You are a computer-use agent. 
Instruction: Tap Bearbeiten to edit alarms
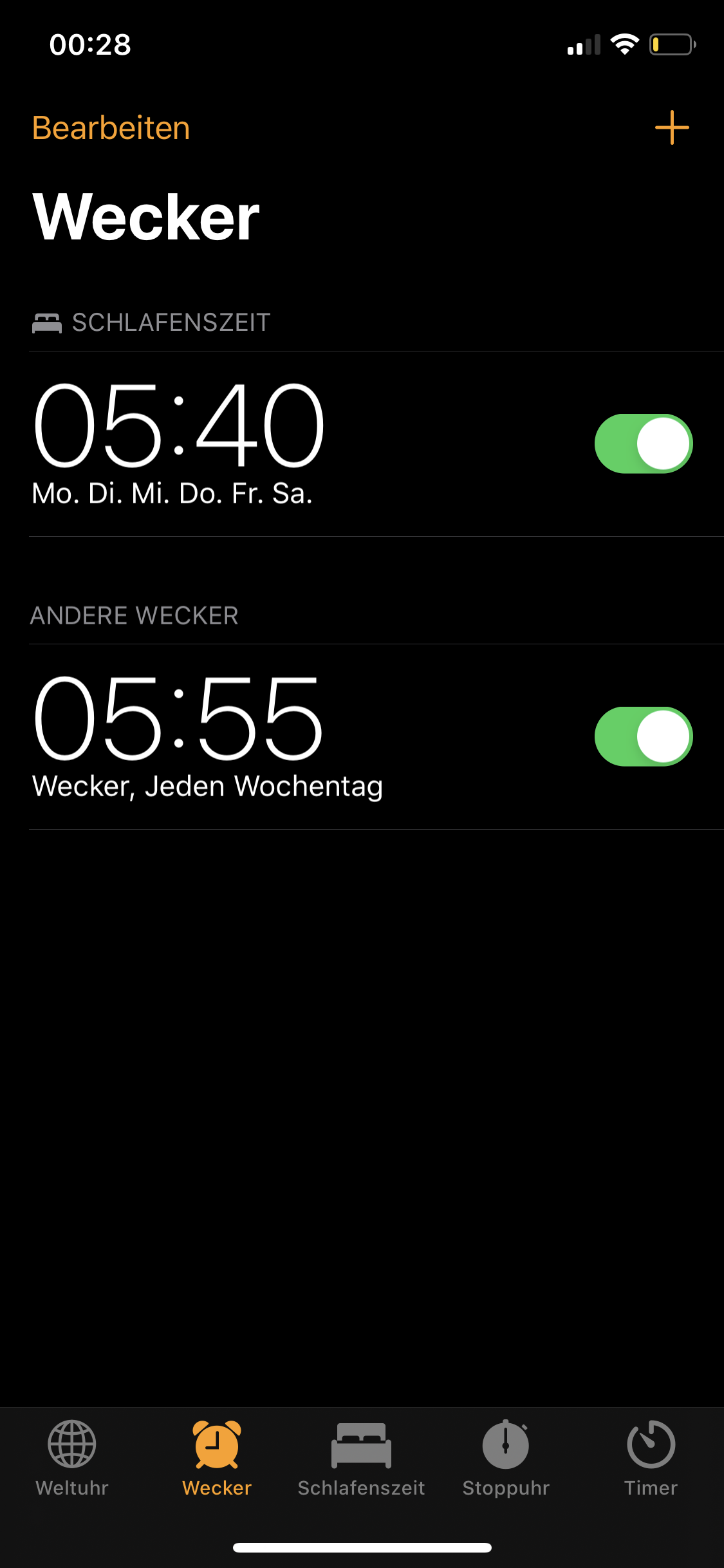point(111,127)
